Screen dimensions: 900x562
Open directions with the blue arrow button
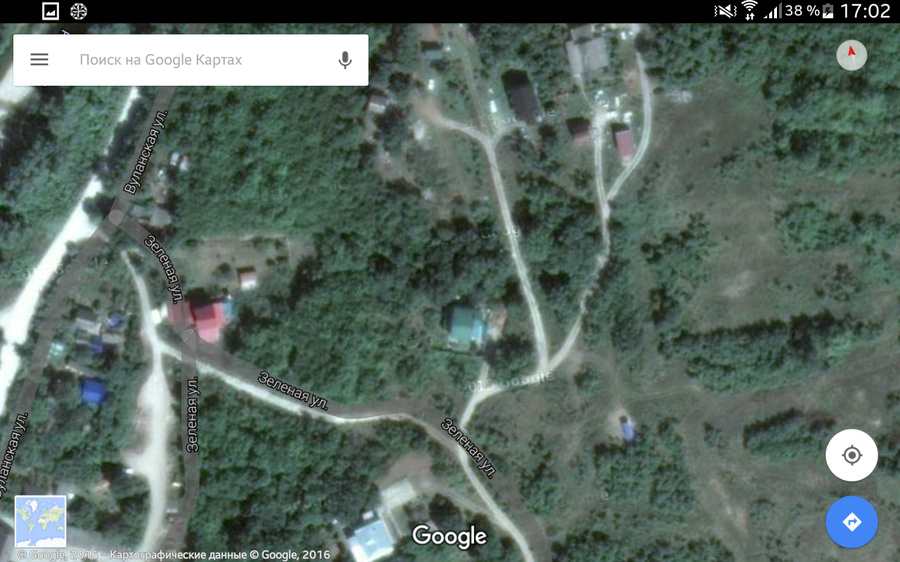pyautogui.click(x=852, y=522)
